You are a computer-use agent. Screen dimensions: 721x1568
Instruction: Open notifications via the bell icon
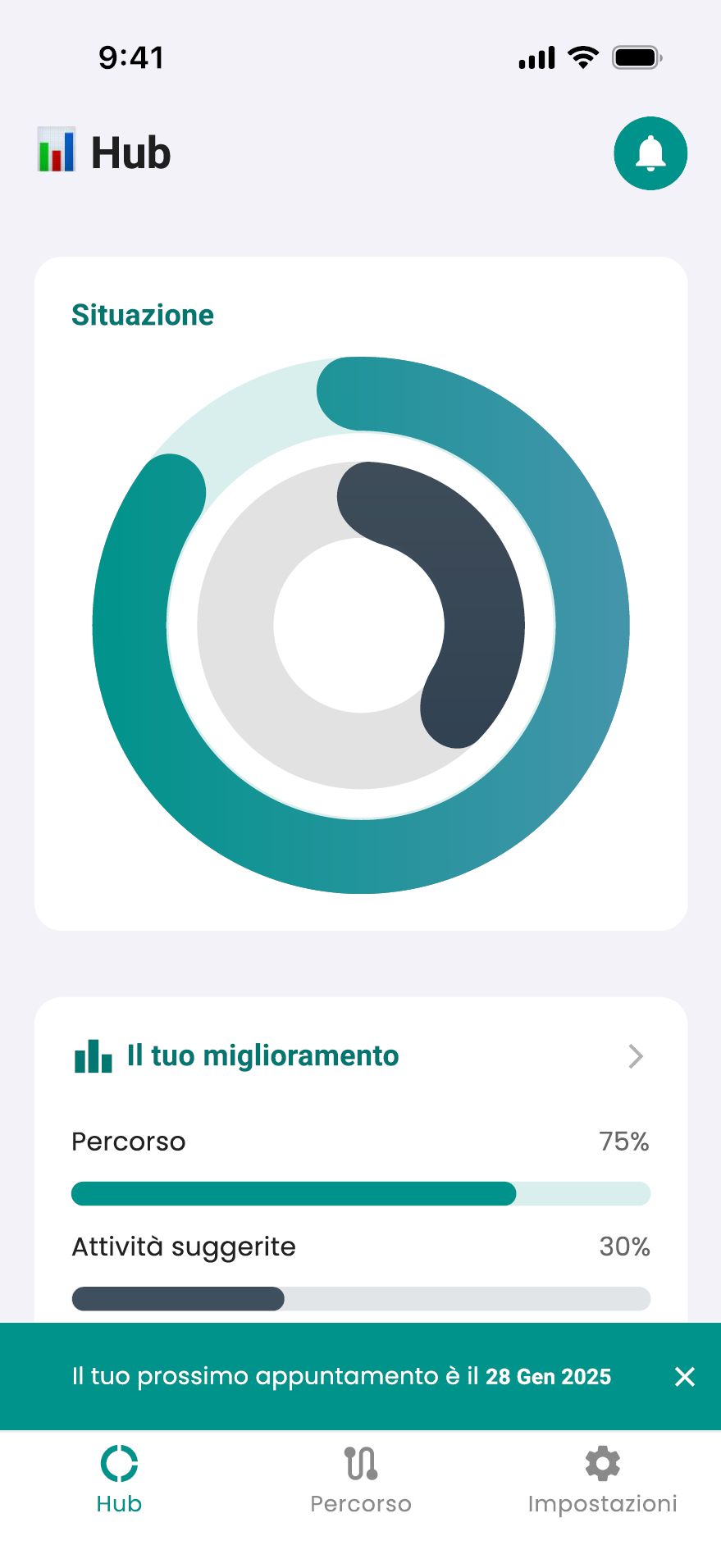[x=650, y=153]
